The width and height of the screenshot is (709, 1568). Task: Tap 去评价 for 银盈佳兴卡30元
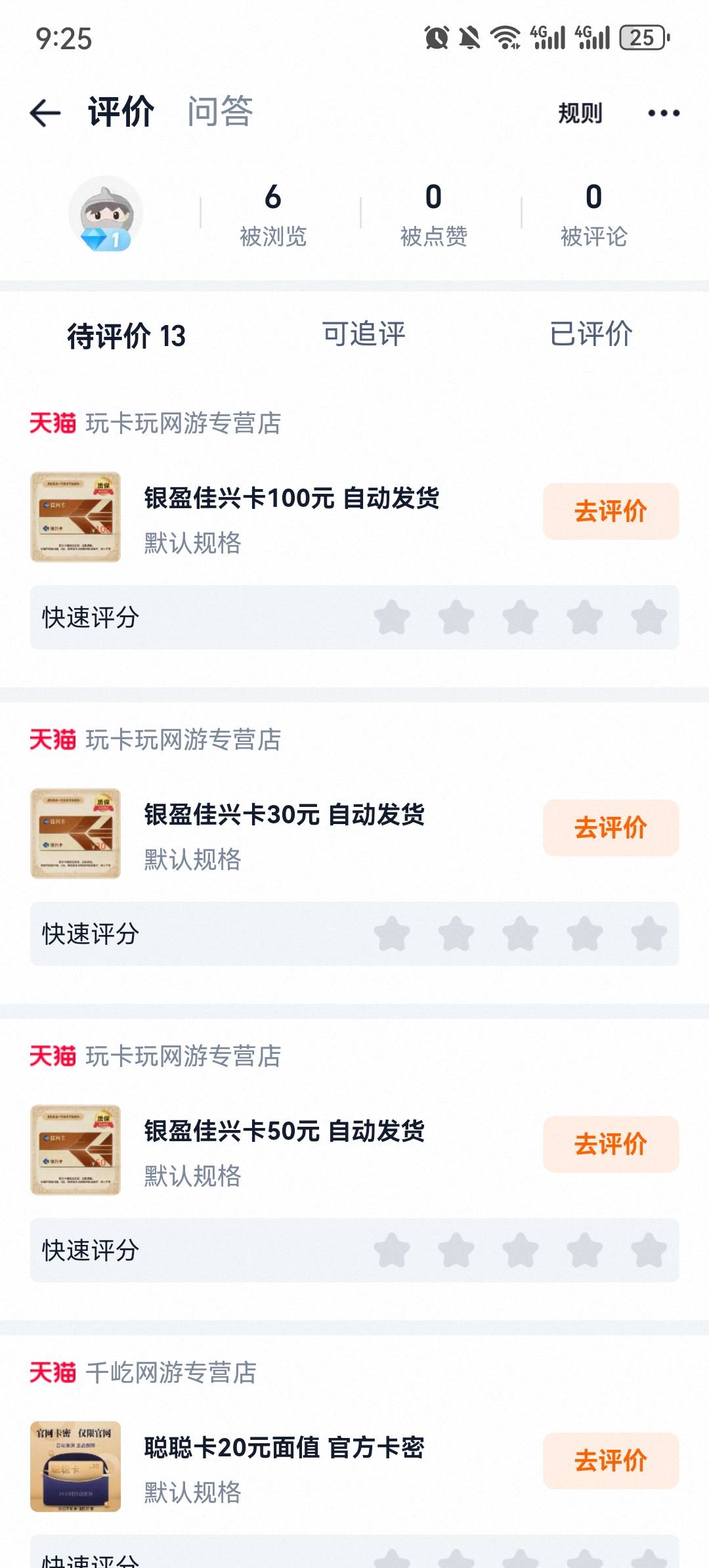point(611,828)
